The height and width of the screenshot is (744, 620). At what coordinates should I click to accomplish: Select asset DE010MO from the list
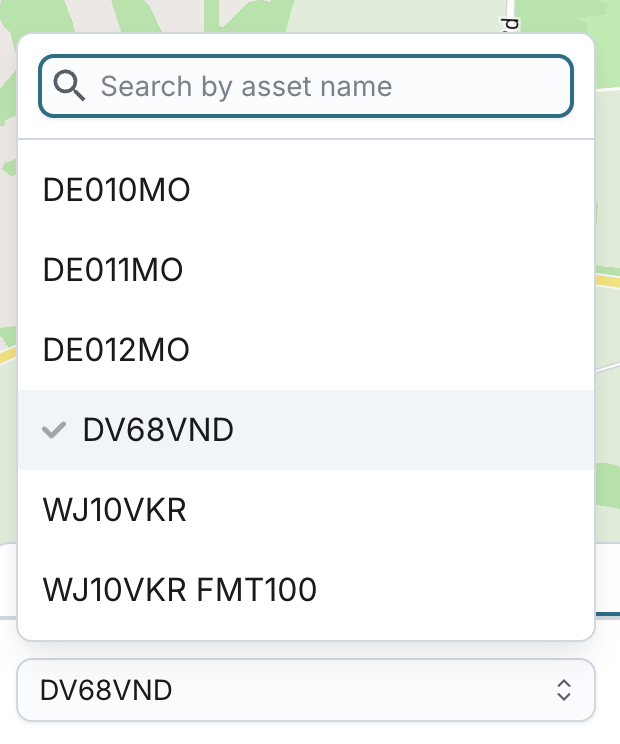(x=117, y=190)
